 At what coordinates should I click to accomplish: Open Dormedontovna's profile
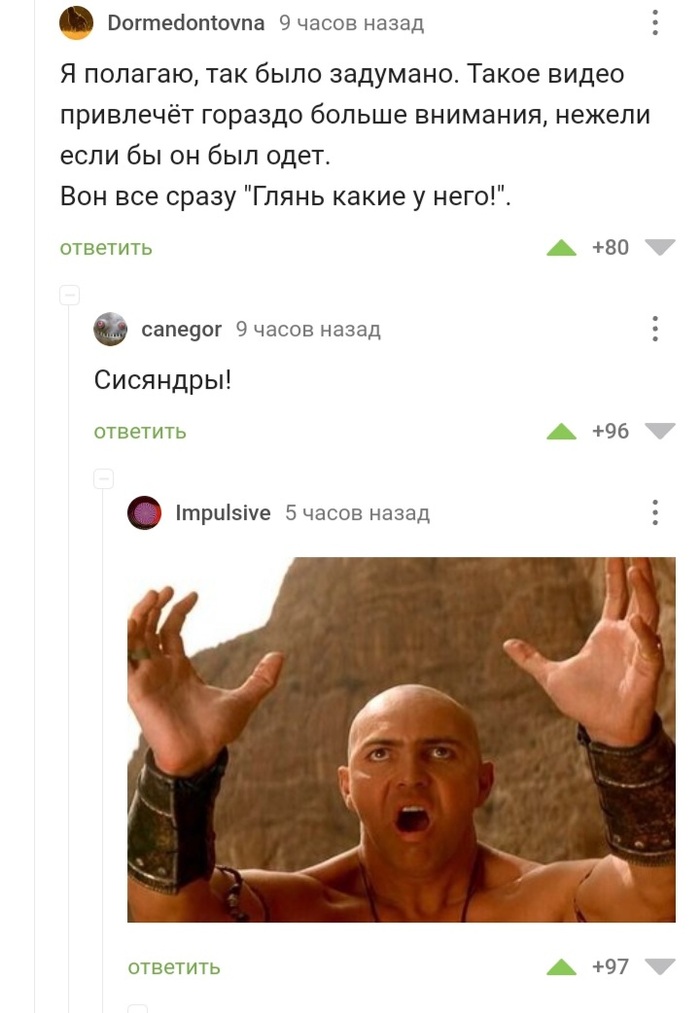(185, 23)
